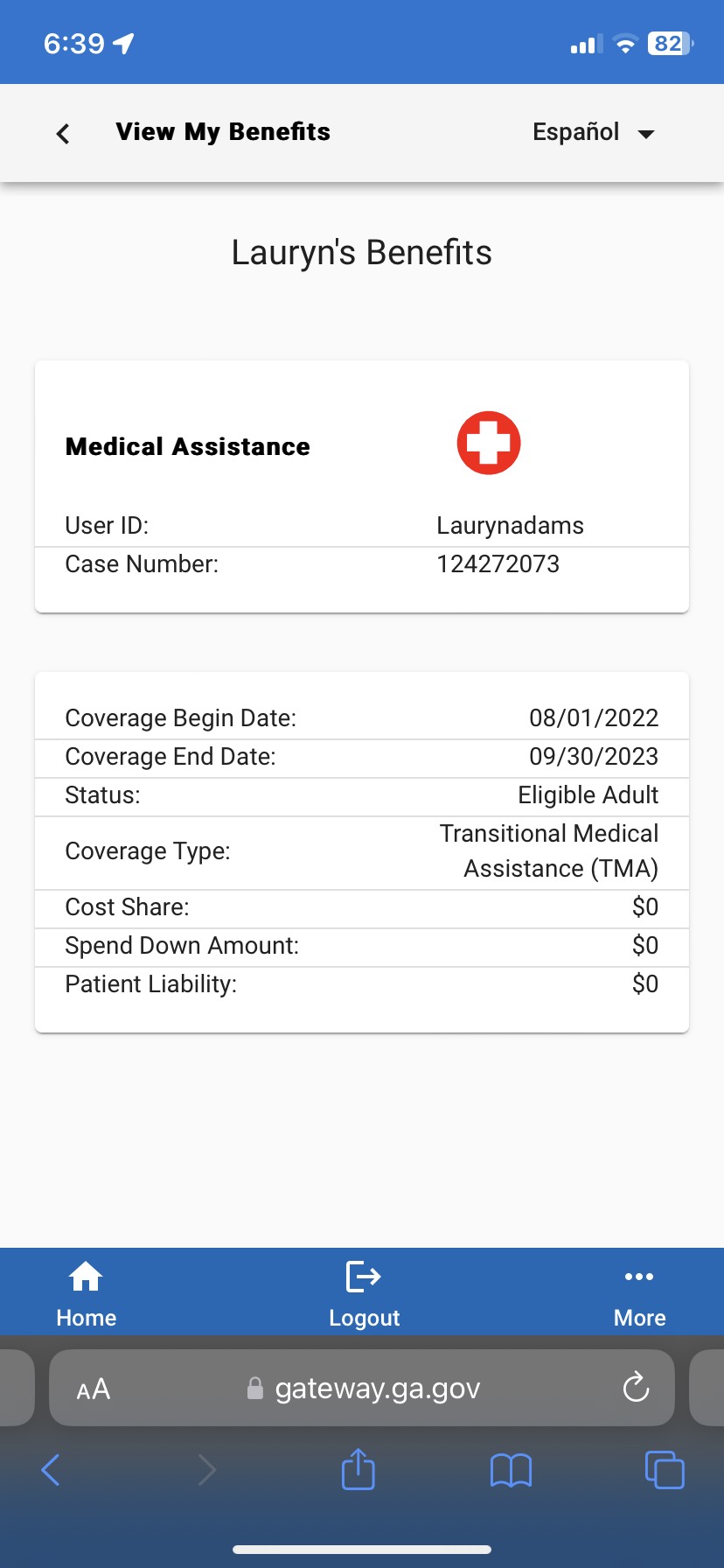The image size is (724, 1568).
Task: Go back in Safari browser history
Action: click(51, 1470)
